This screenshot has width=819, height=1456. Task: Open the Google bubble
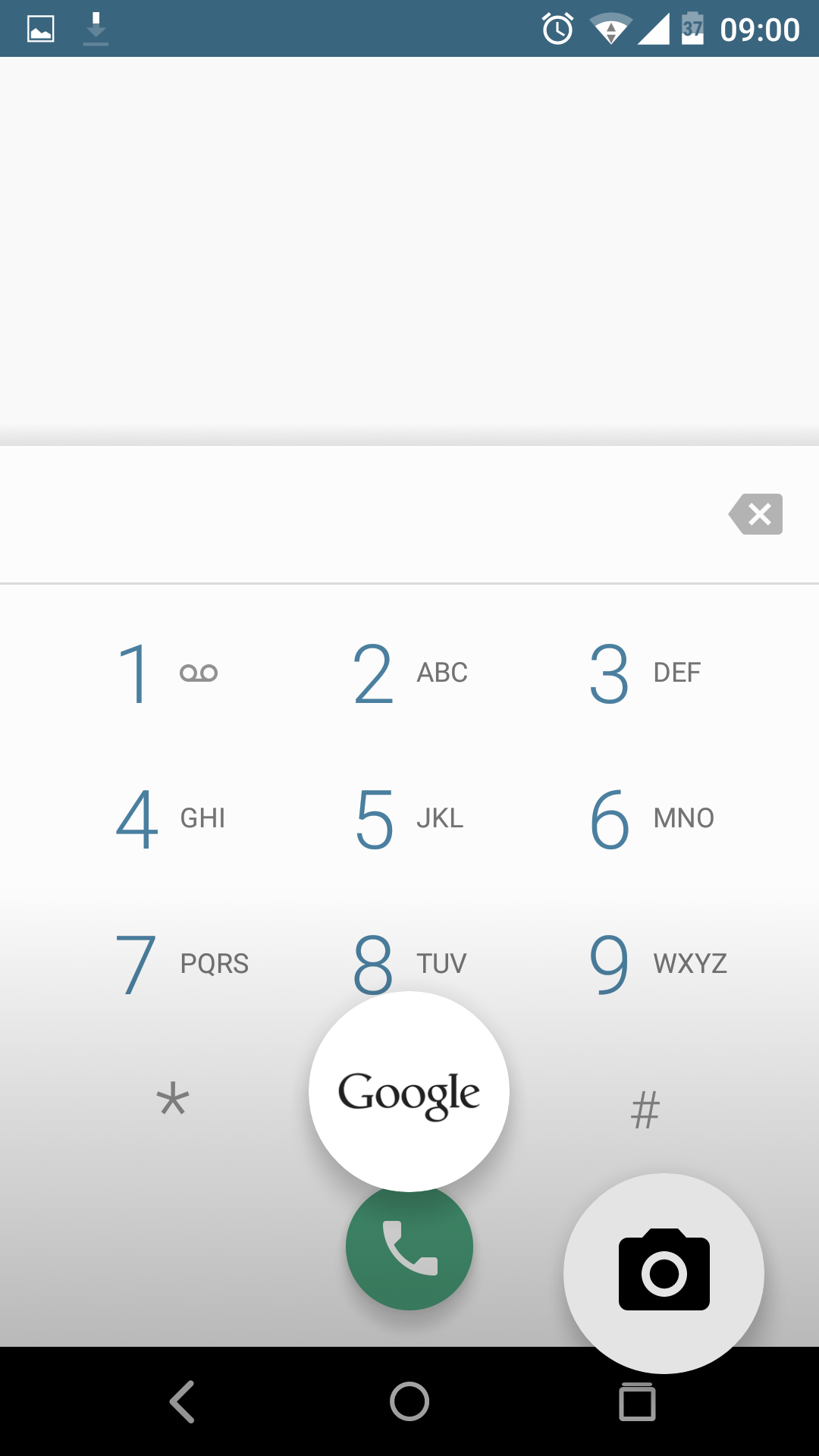pos(409,1092)
